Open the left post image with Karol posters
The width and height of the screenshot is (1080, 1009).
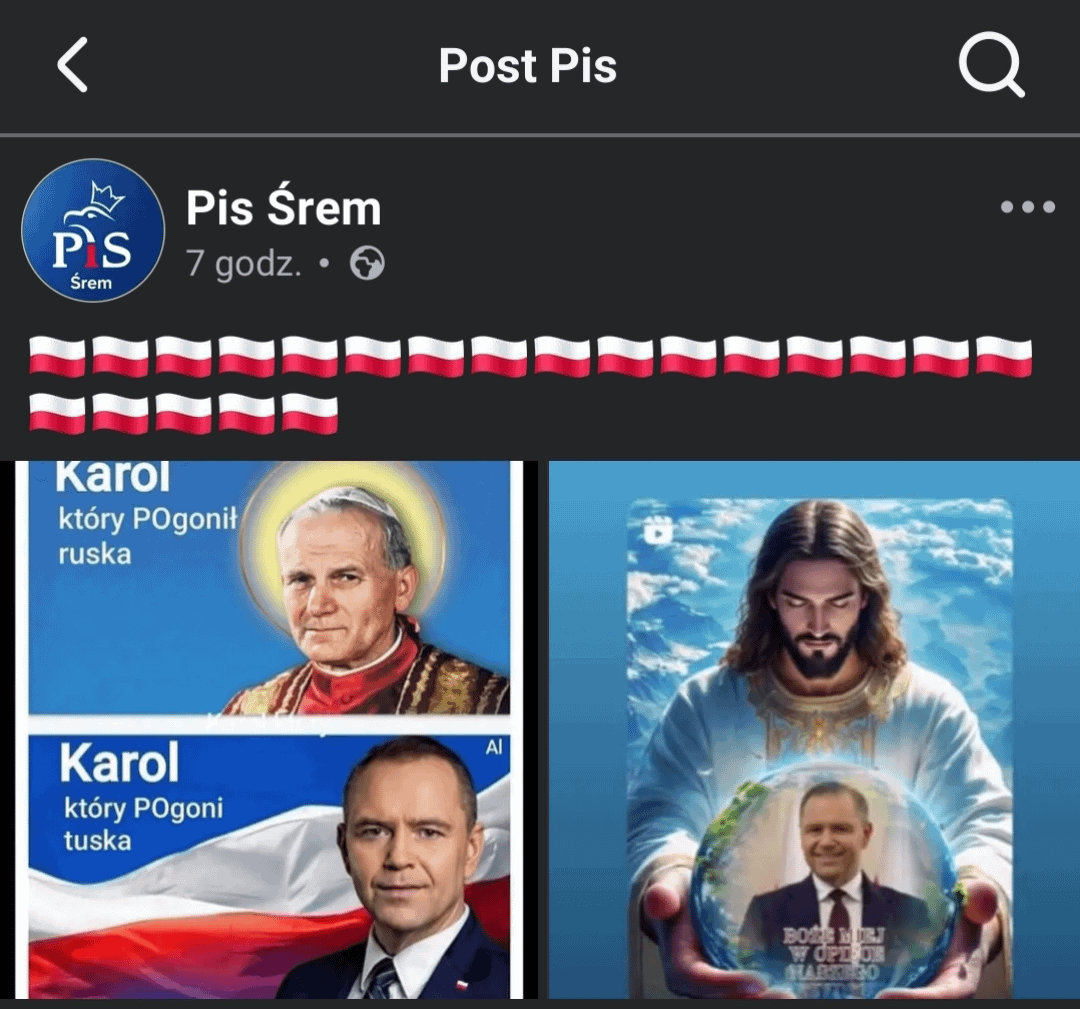pos(268,729)
